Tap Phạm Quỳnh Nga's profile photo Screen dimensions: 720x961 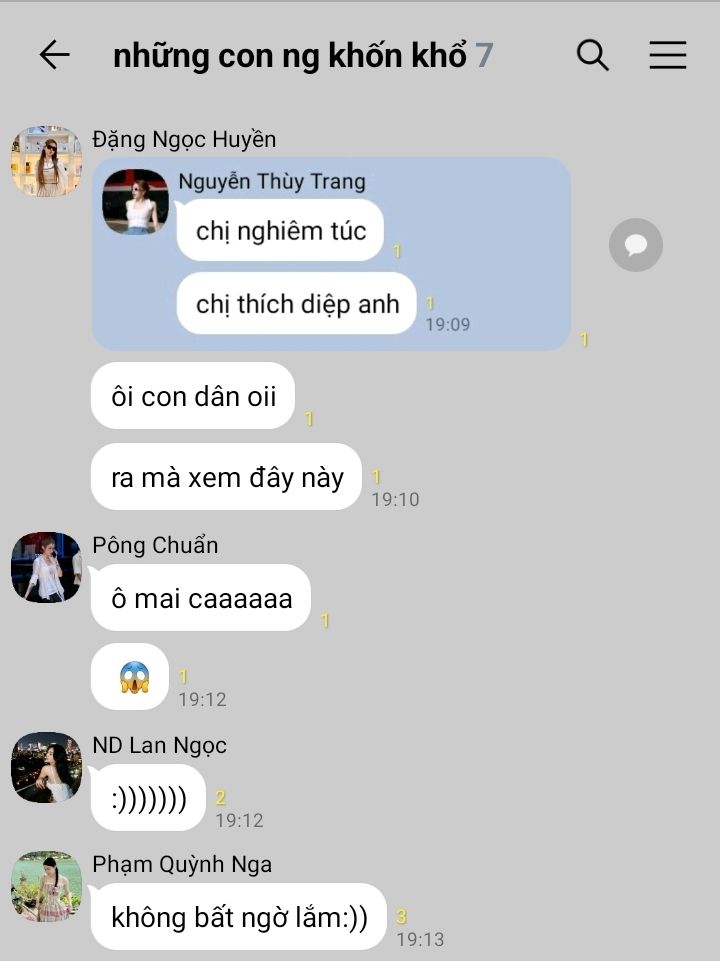pos(47,886)
